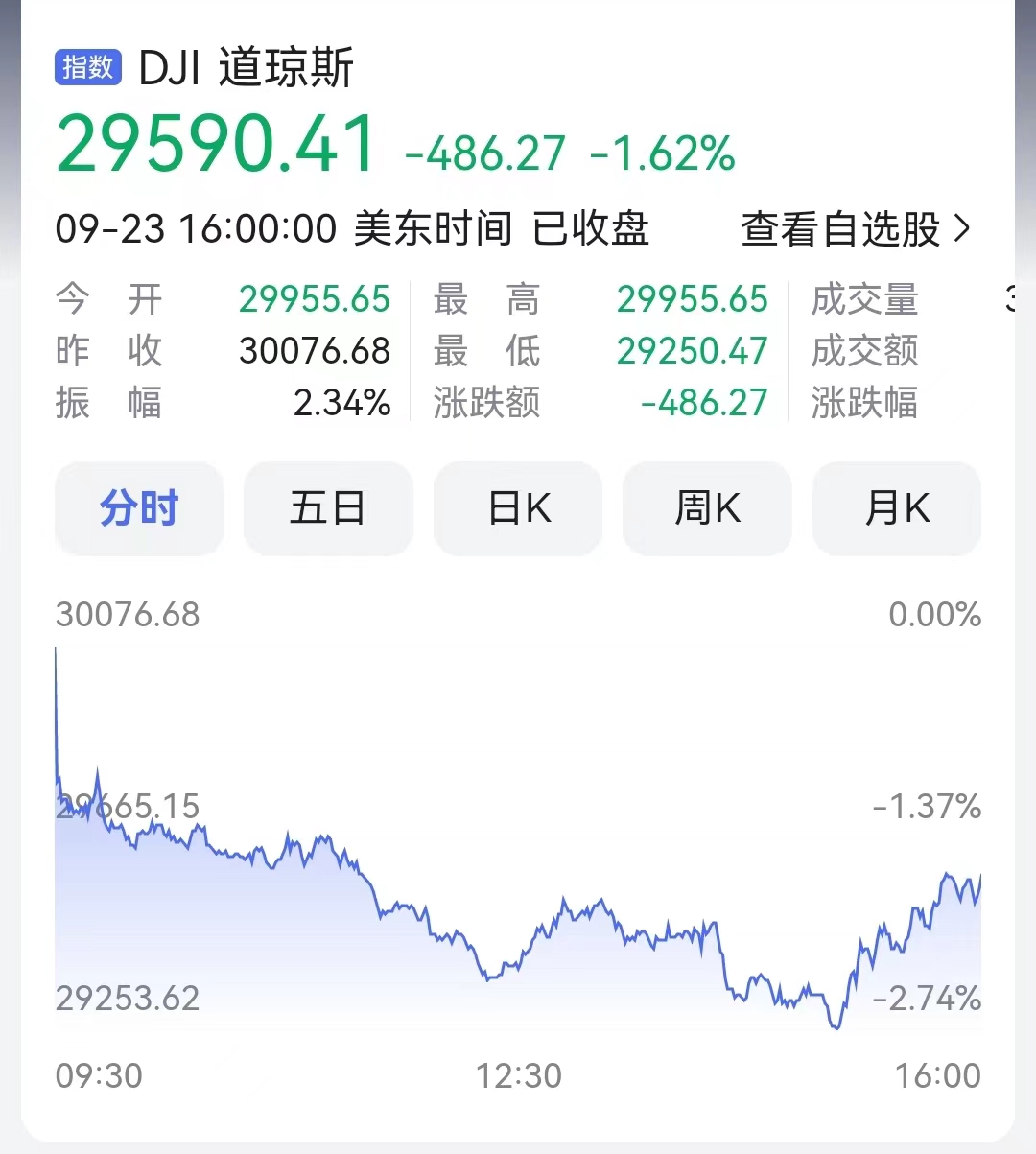This screenshot has width=1036, height=1154.
Task: Open 查看自选股 watchlist link
Action: point(856,229)
